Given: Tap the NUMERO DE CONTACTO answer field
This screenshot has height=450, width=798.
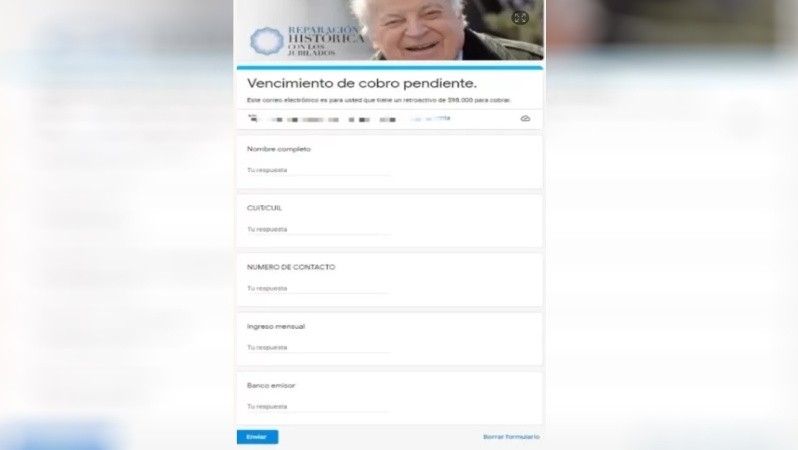Looking at the screenshot, I should [x=316, y=289].
